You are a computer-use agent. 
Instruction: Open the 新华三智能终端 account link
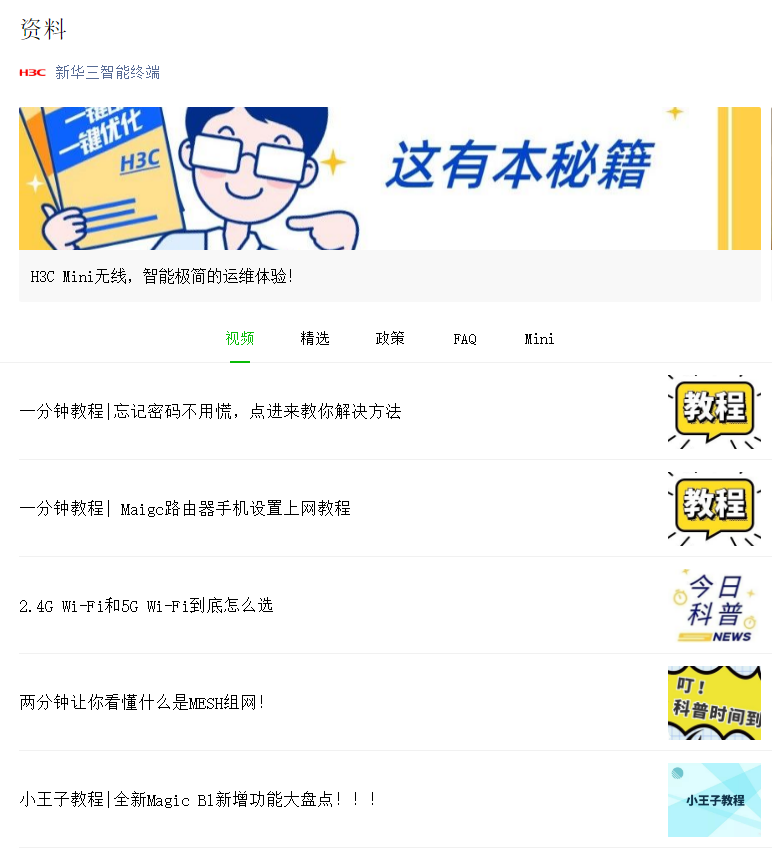coord(107,72)
